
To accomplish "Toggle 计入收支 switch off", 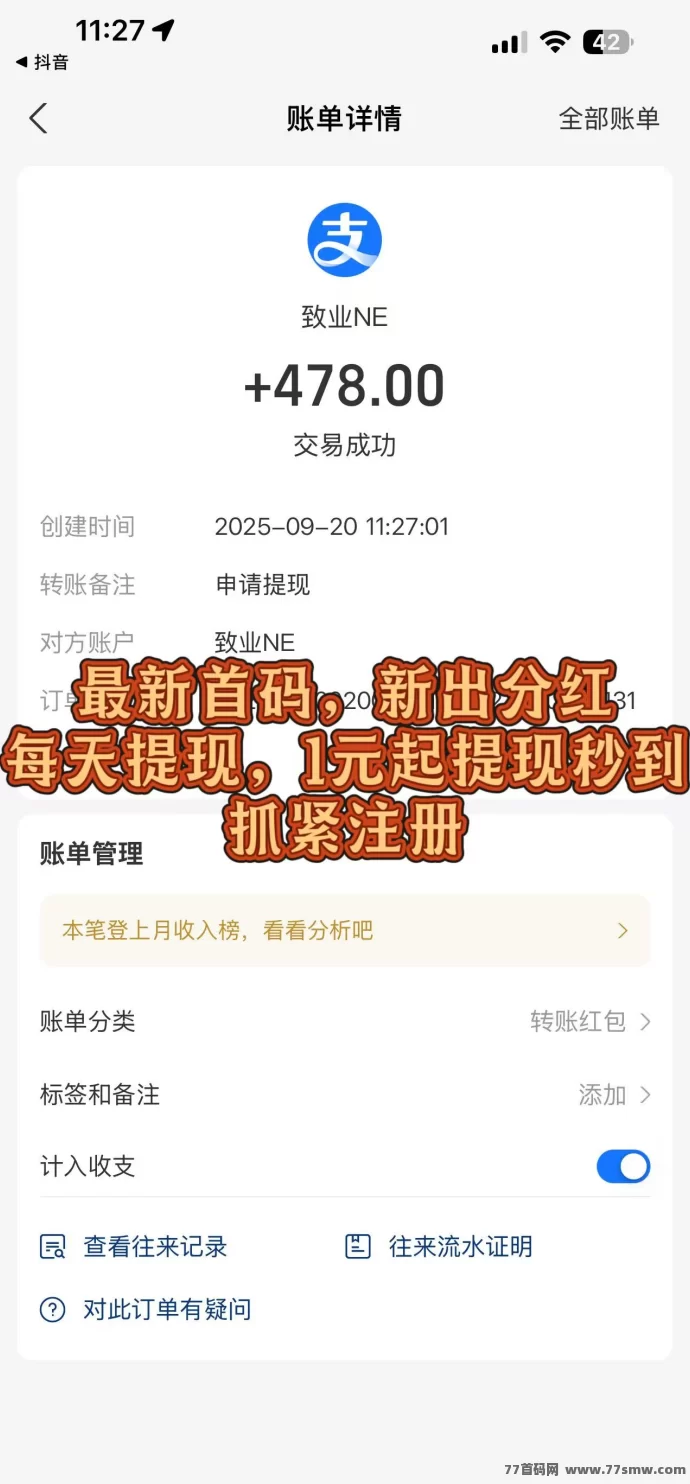I will point(622,1166).
